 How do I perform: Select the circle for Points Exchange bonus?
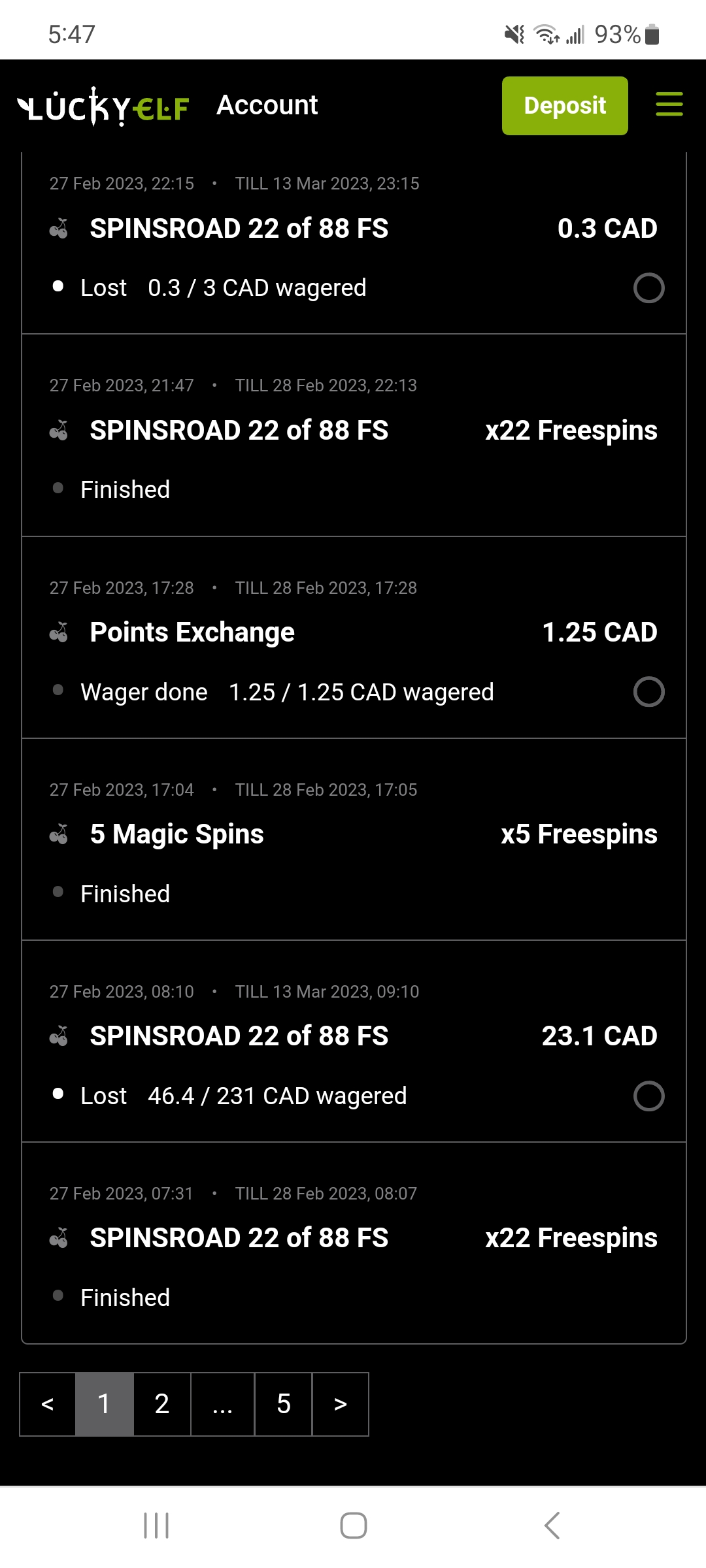[648, 692]
